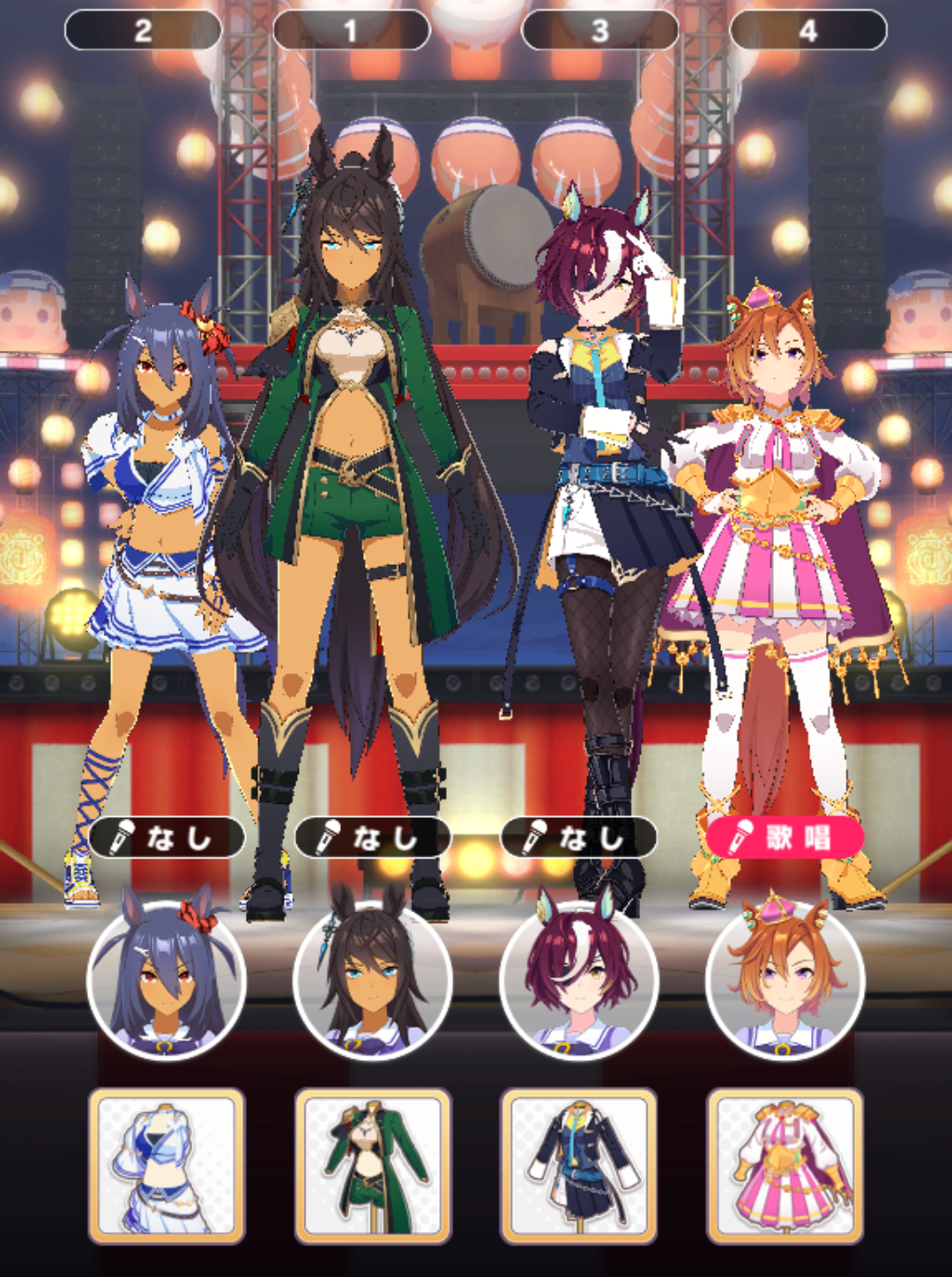Toggle the 歌唱 singing button for the orange-haired character
Image resolution: width=952 pixels, height=1277 pixels.
(784, 837)
